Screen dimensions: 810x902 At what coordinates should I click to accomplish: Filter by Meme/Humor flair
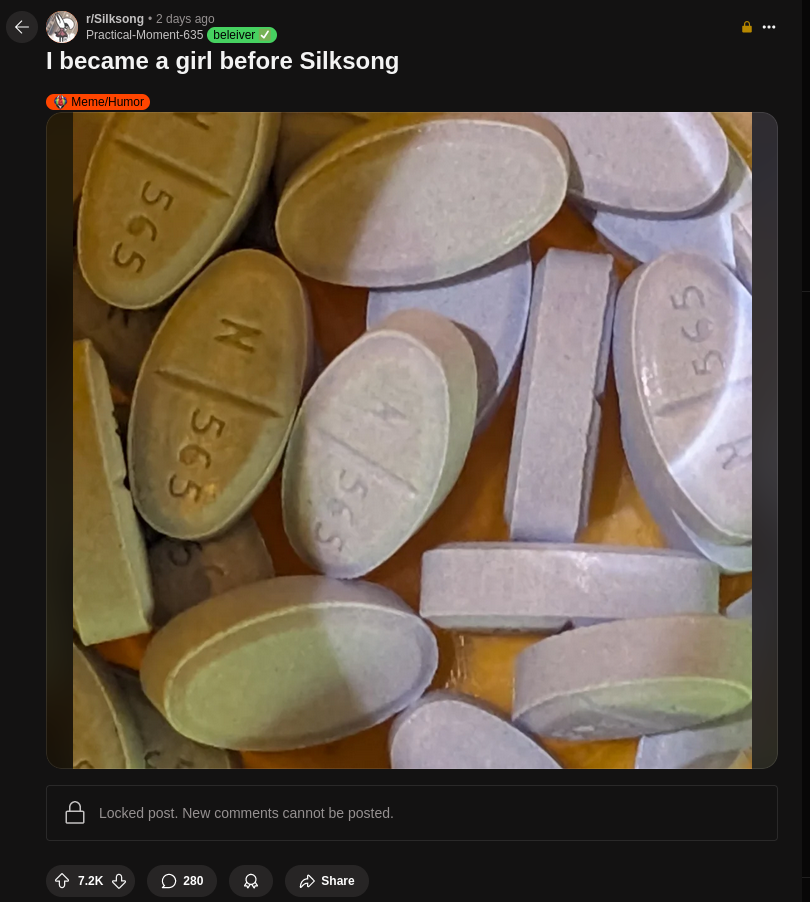point(98,102)
